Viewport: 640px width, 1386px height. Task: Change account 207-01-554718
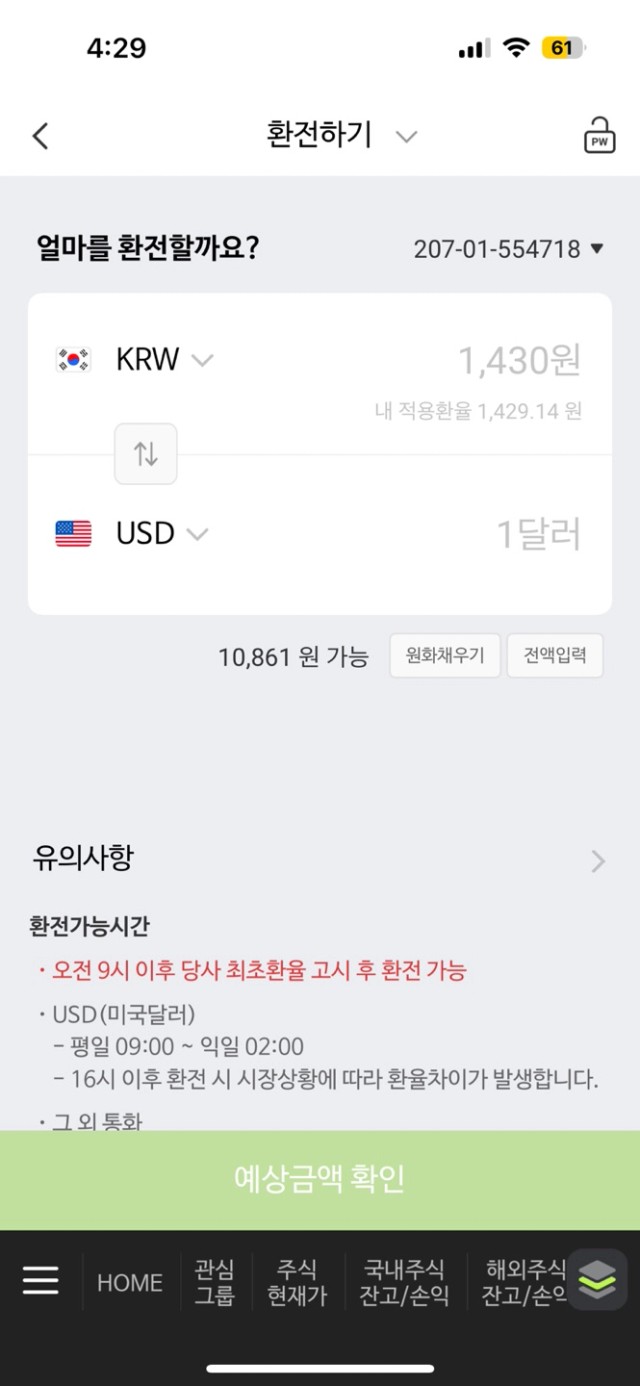point(509,249)
